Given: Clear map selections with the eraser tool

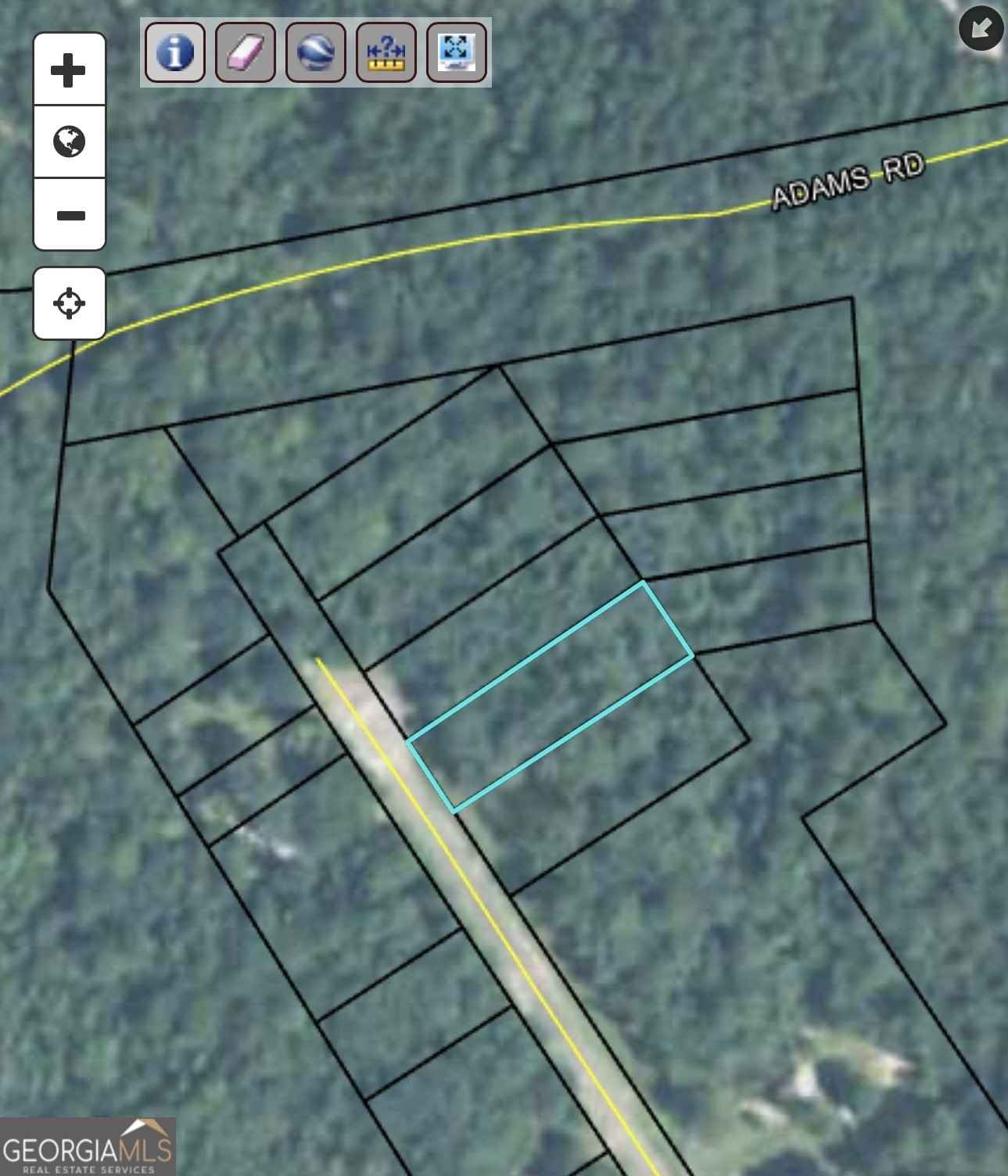Looking at the screenshot, I should point(246,52).
